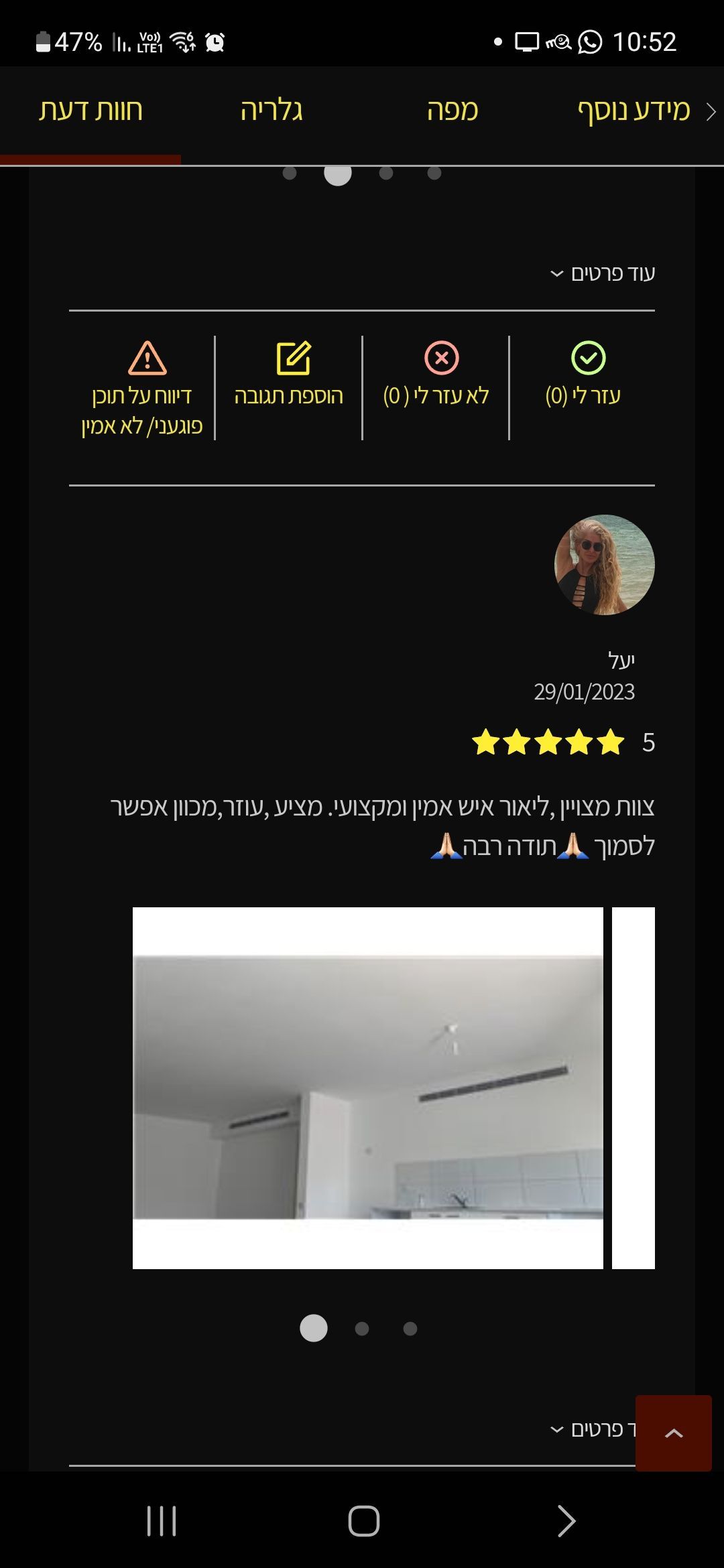Select the third dot under יעל's photo

410,1329
